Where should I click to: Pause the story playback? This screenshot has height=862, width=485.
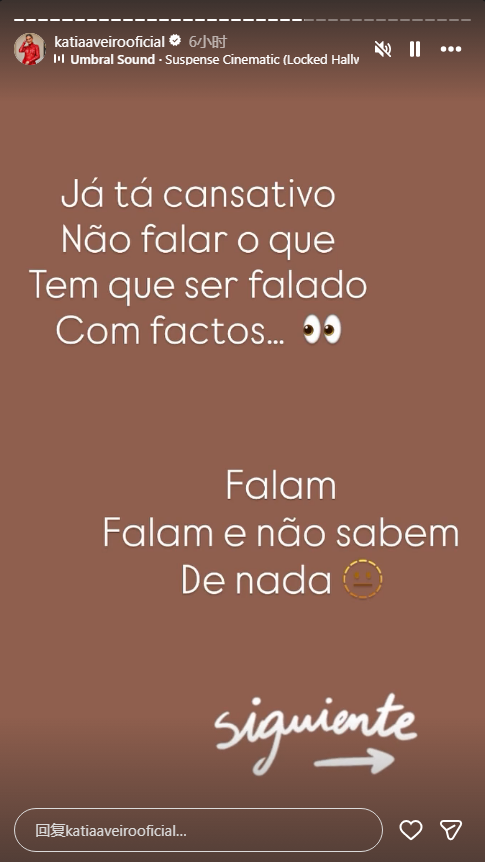(415, 49)
